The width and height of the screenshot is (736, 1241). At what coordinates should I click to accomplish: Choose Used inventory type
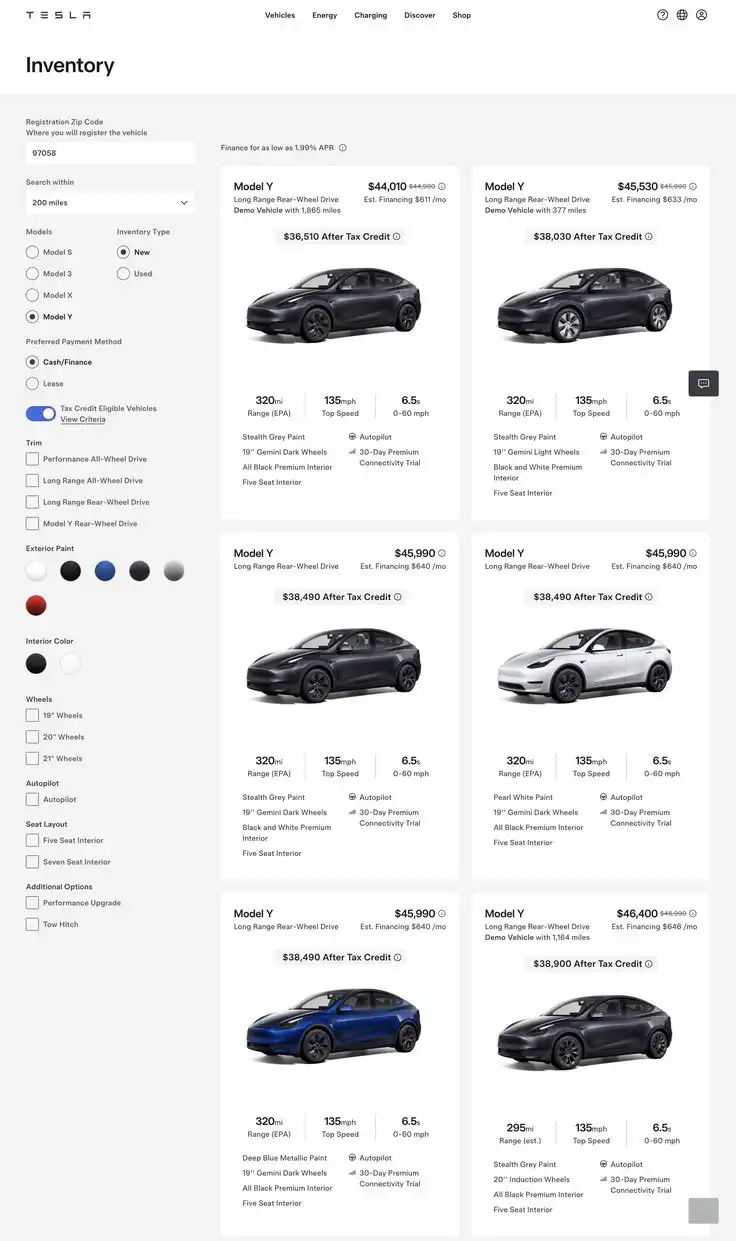[123, 274]
